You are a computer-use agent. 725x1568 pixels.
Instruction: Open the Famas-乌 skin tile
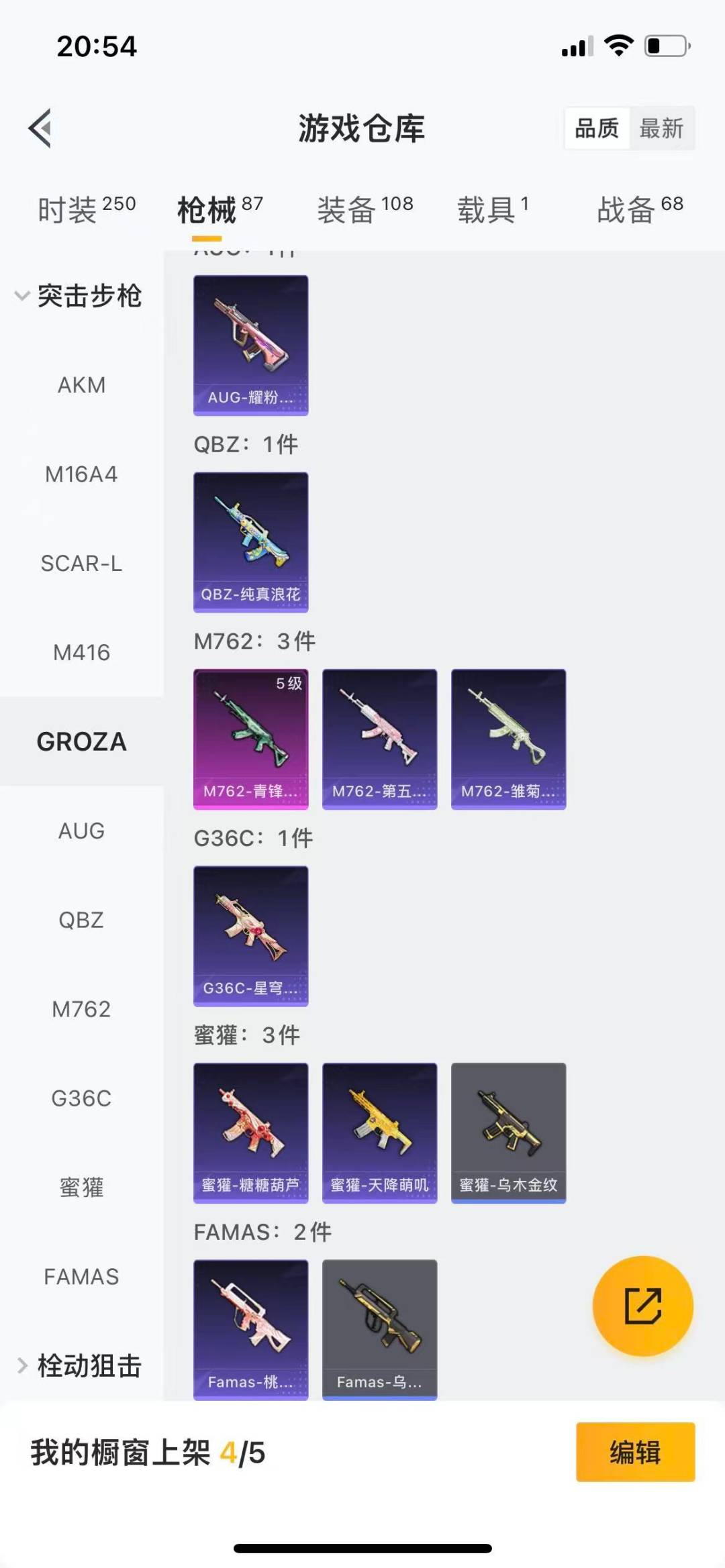(379, 1328)
